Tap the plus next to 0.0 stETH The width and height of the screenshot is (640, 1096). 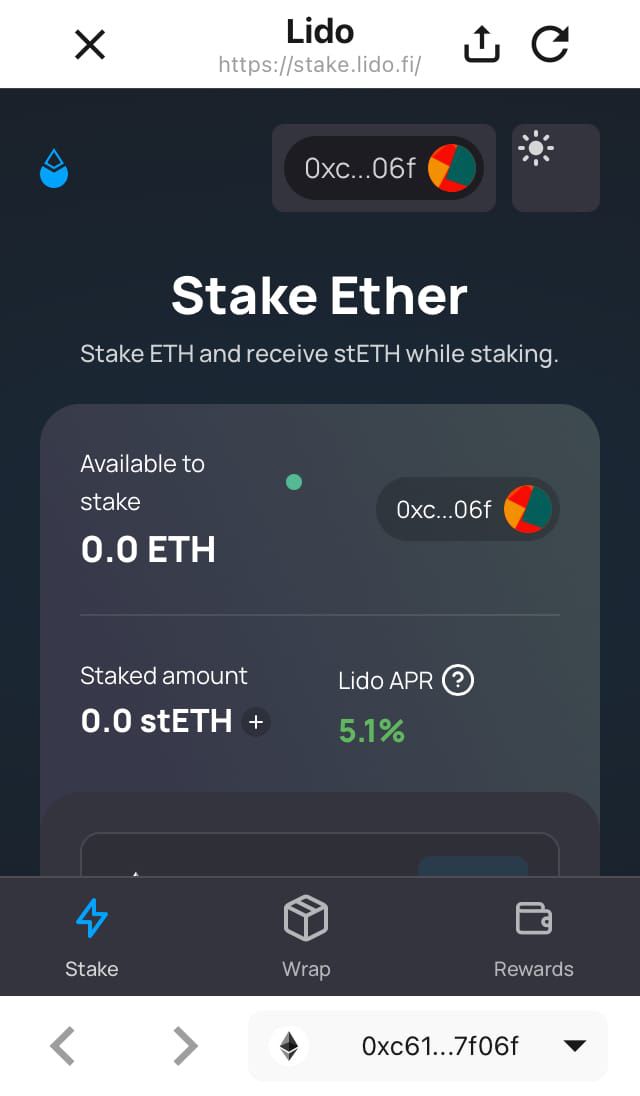click(256, 721)
